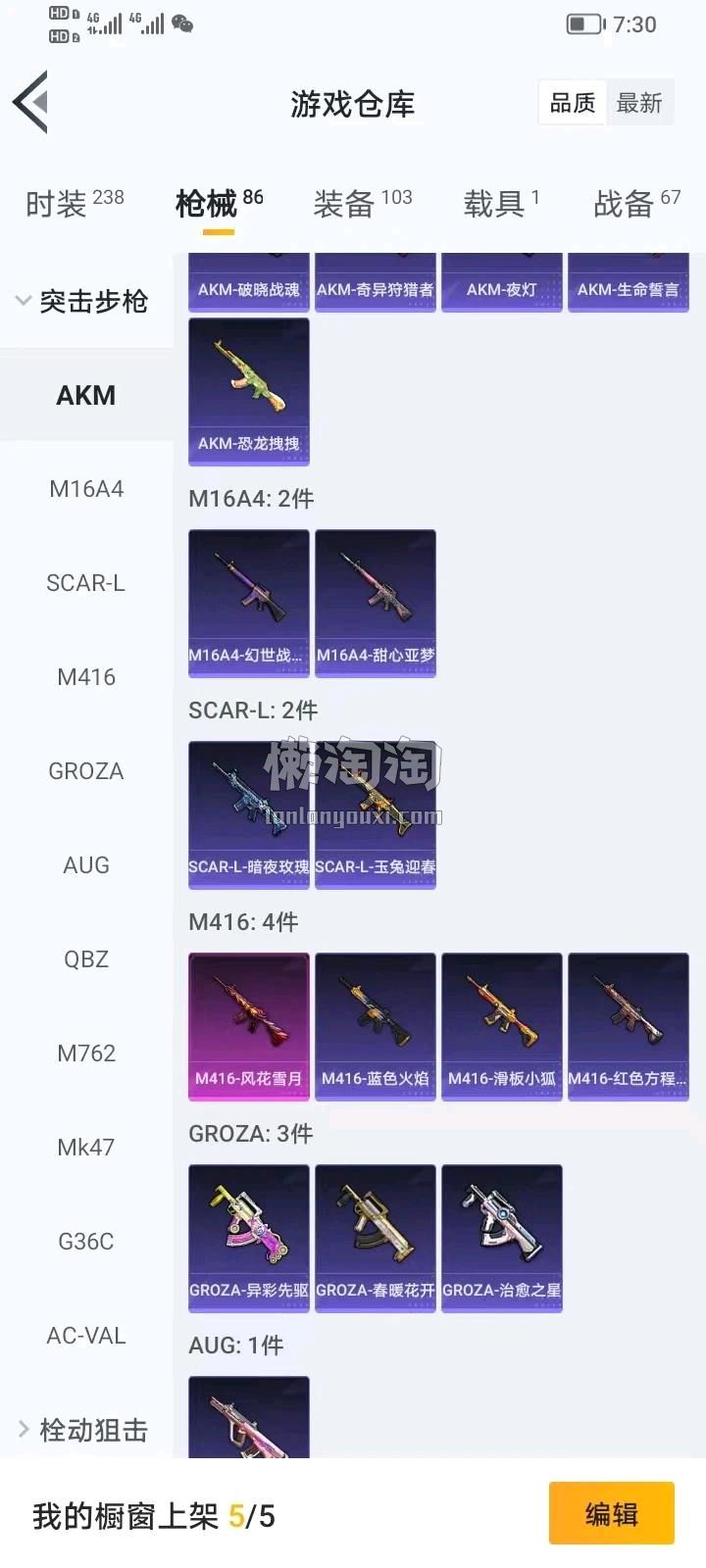Sort warehouse by 品质

click(573, 103)
